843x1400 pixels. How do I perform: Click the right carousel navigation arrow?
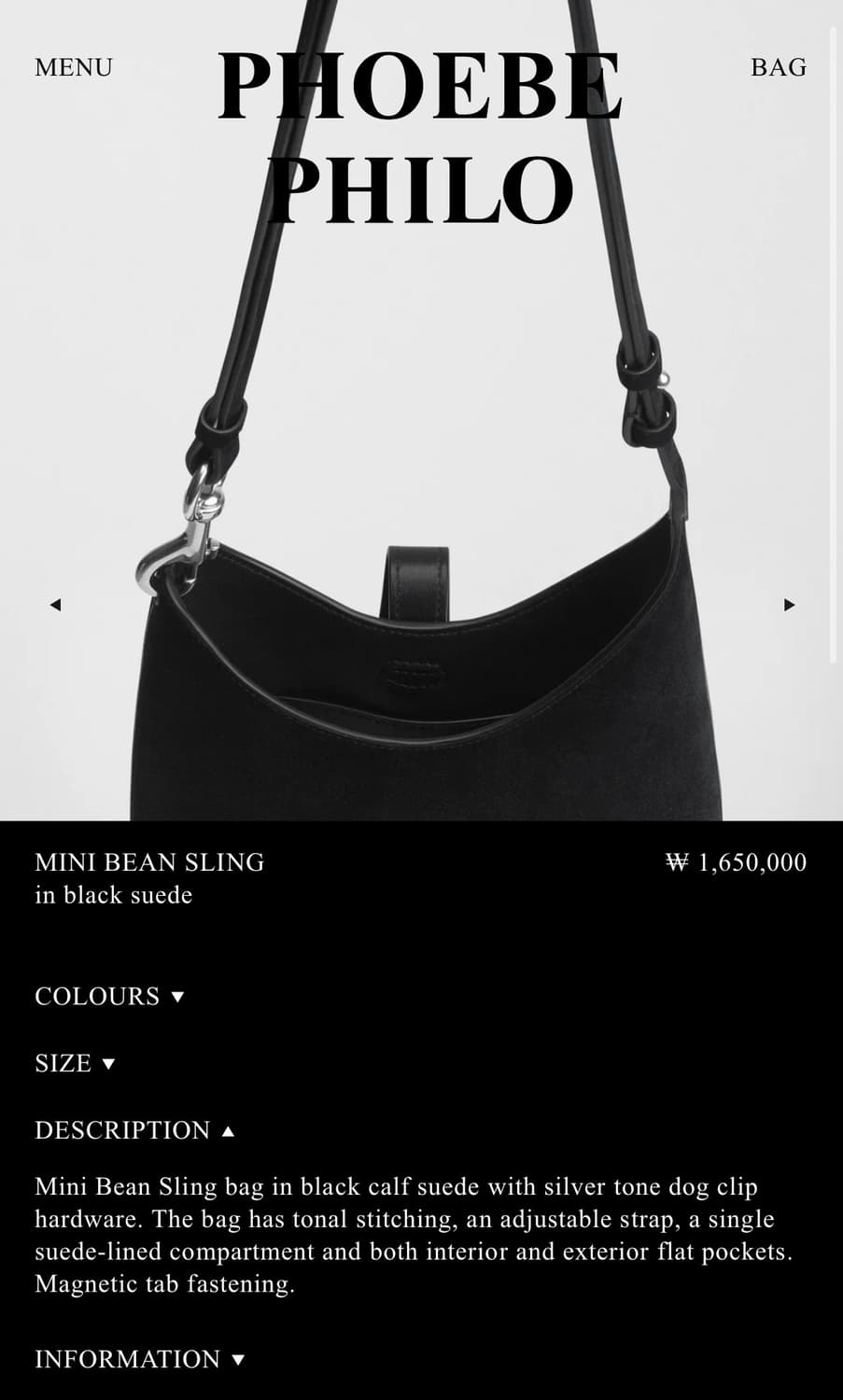coord(789,604)
